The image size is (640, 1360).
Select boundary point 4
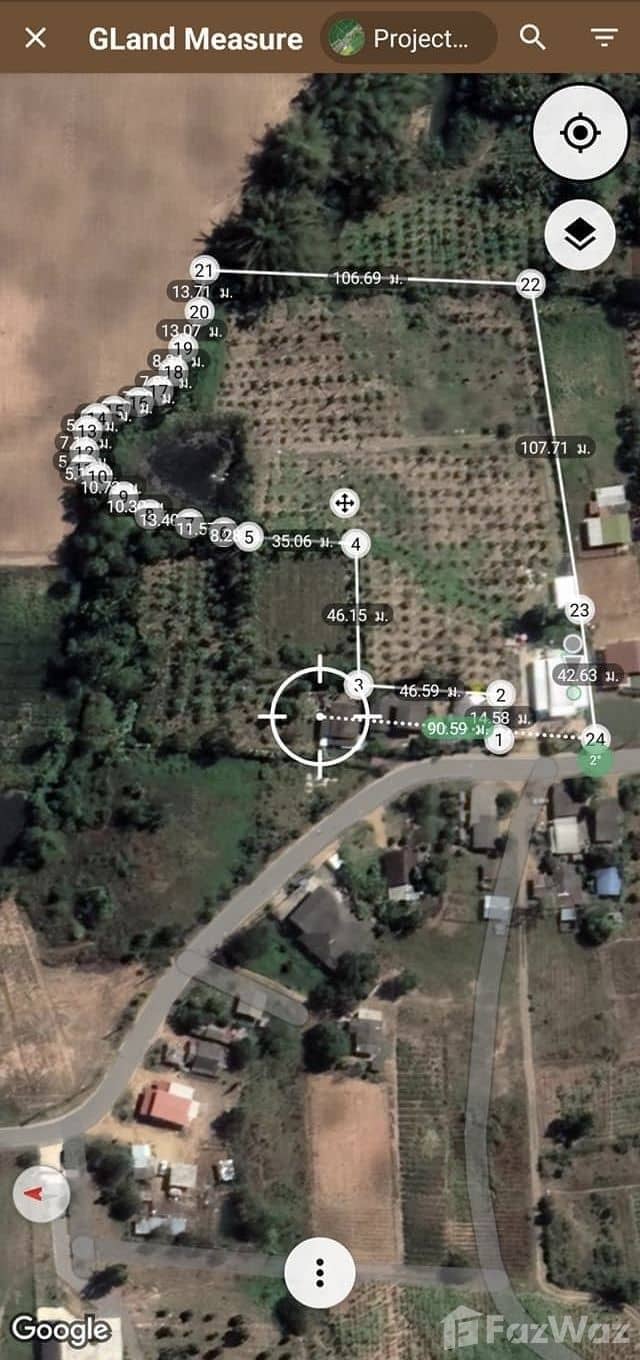click(355, 544)
